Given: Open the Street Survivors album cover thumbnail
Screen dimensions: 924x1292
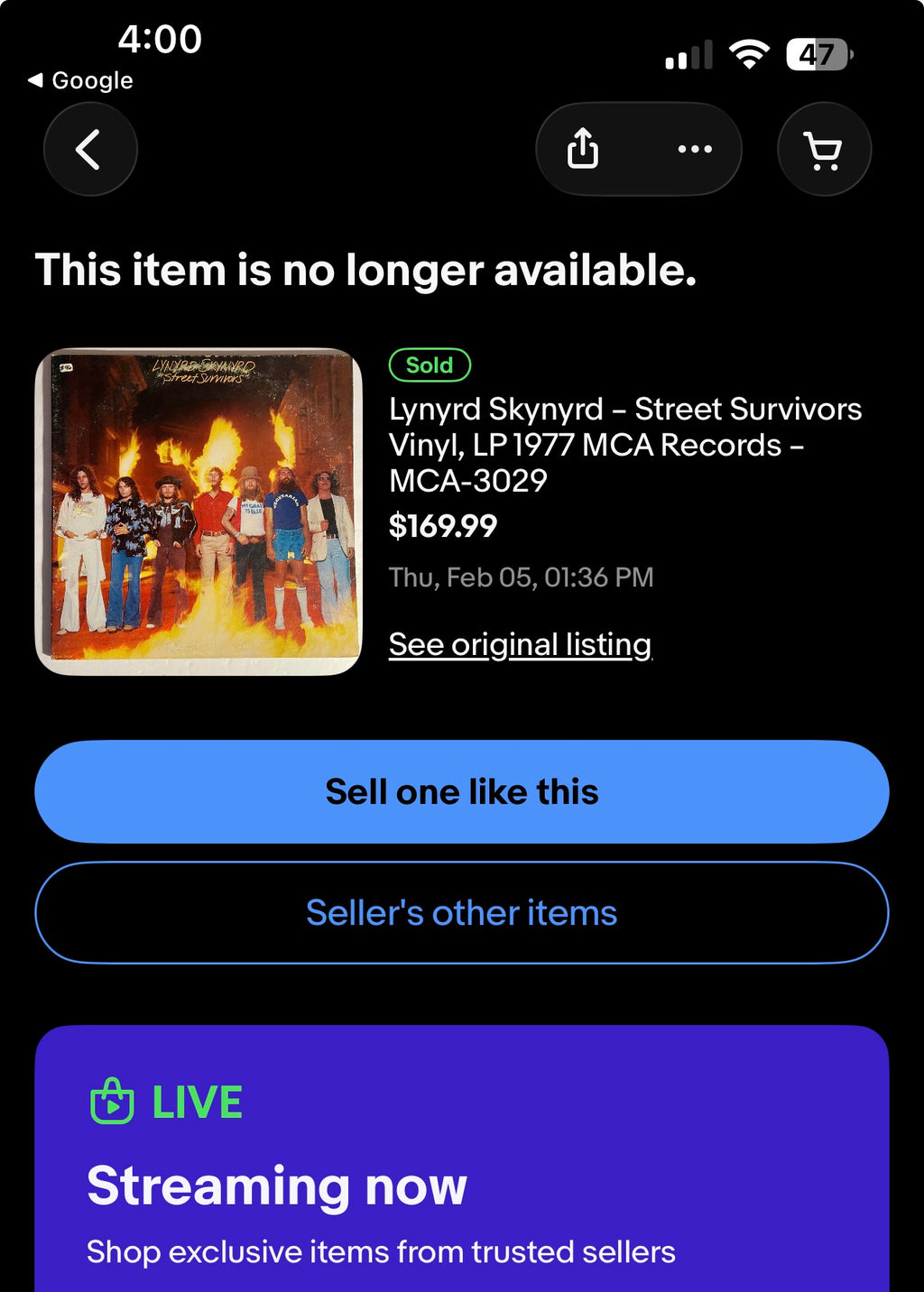Looking at the screenshot, I should (199, 507).
